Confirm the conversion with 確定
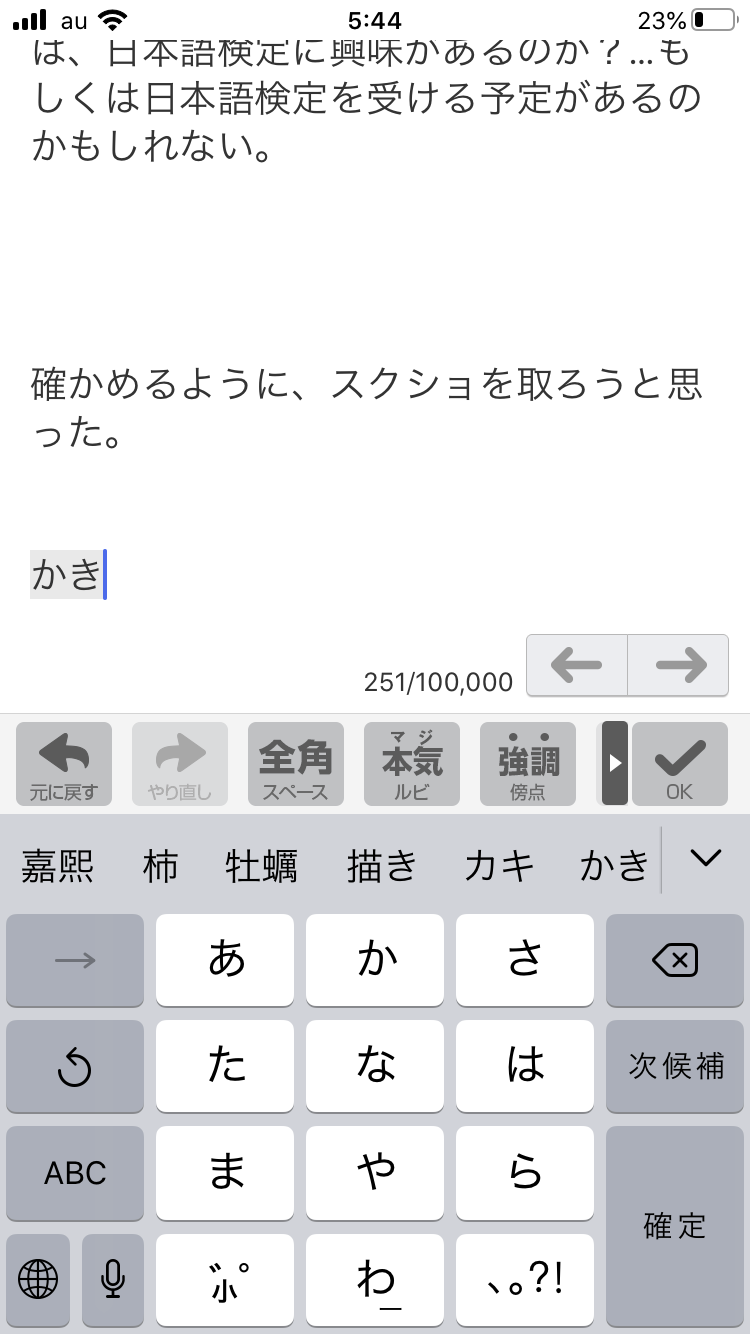The height and width of the screenshot is (1334, 750). [x=675, y=1226]
